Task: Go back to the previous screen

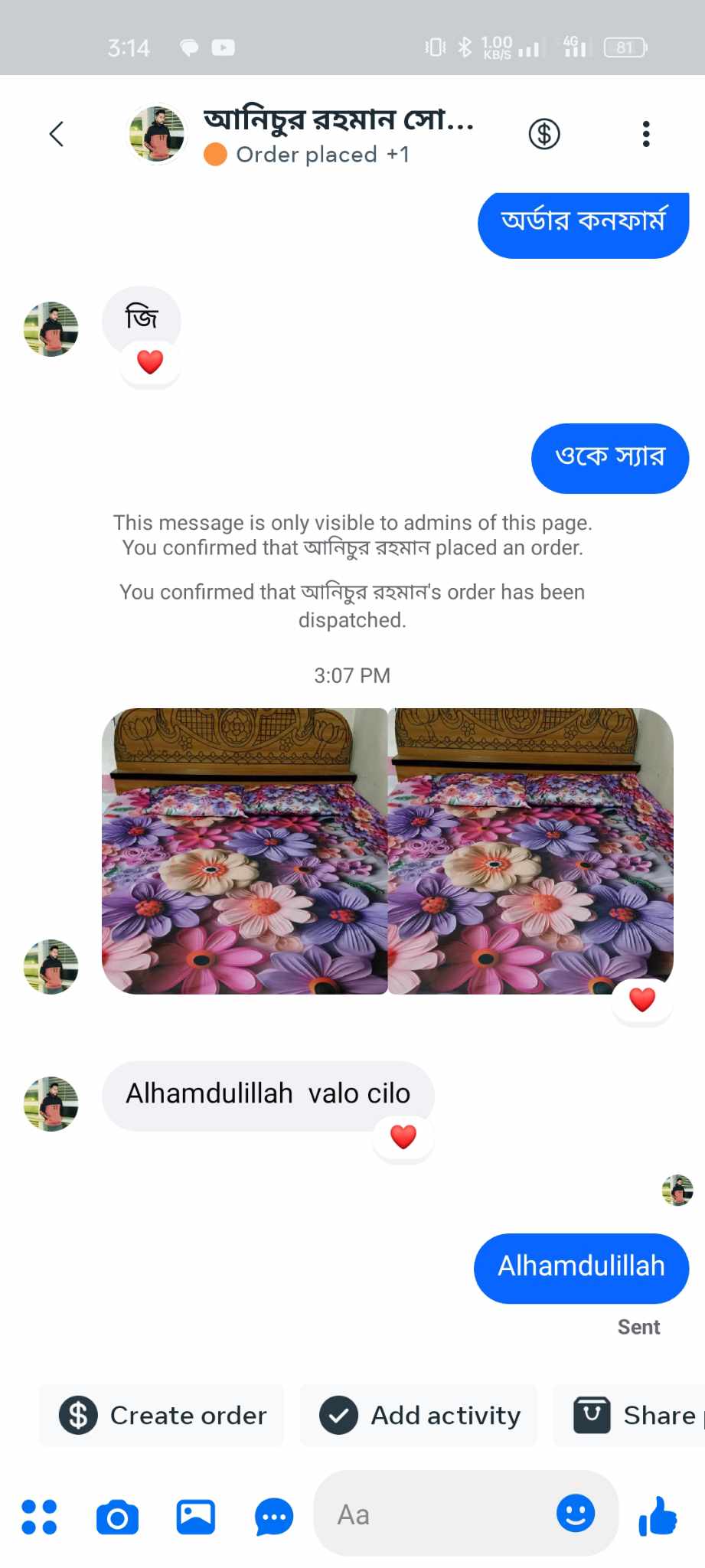Action: (x=56, y=134)
